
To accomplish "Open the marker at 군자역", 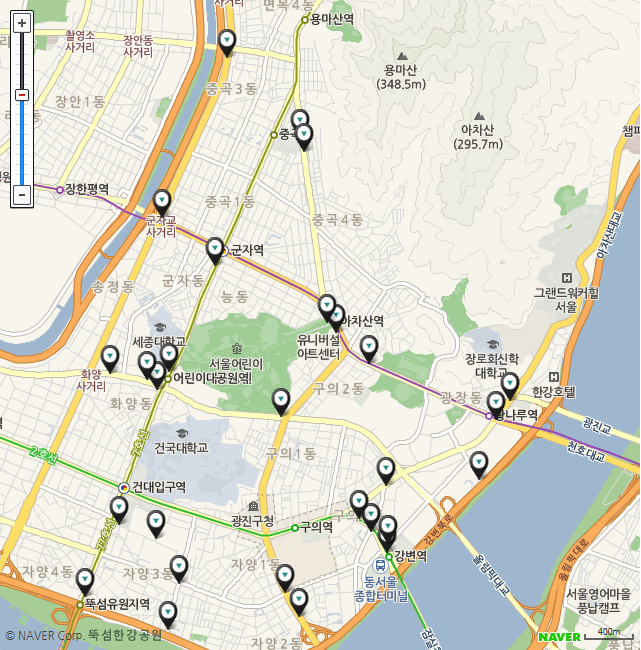I will coord(215,248).
